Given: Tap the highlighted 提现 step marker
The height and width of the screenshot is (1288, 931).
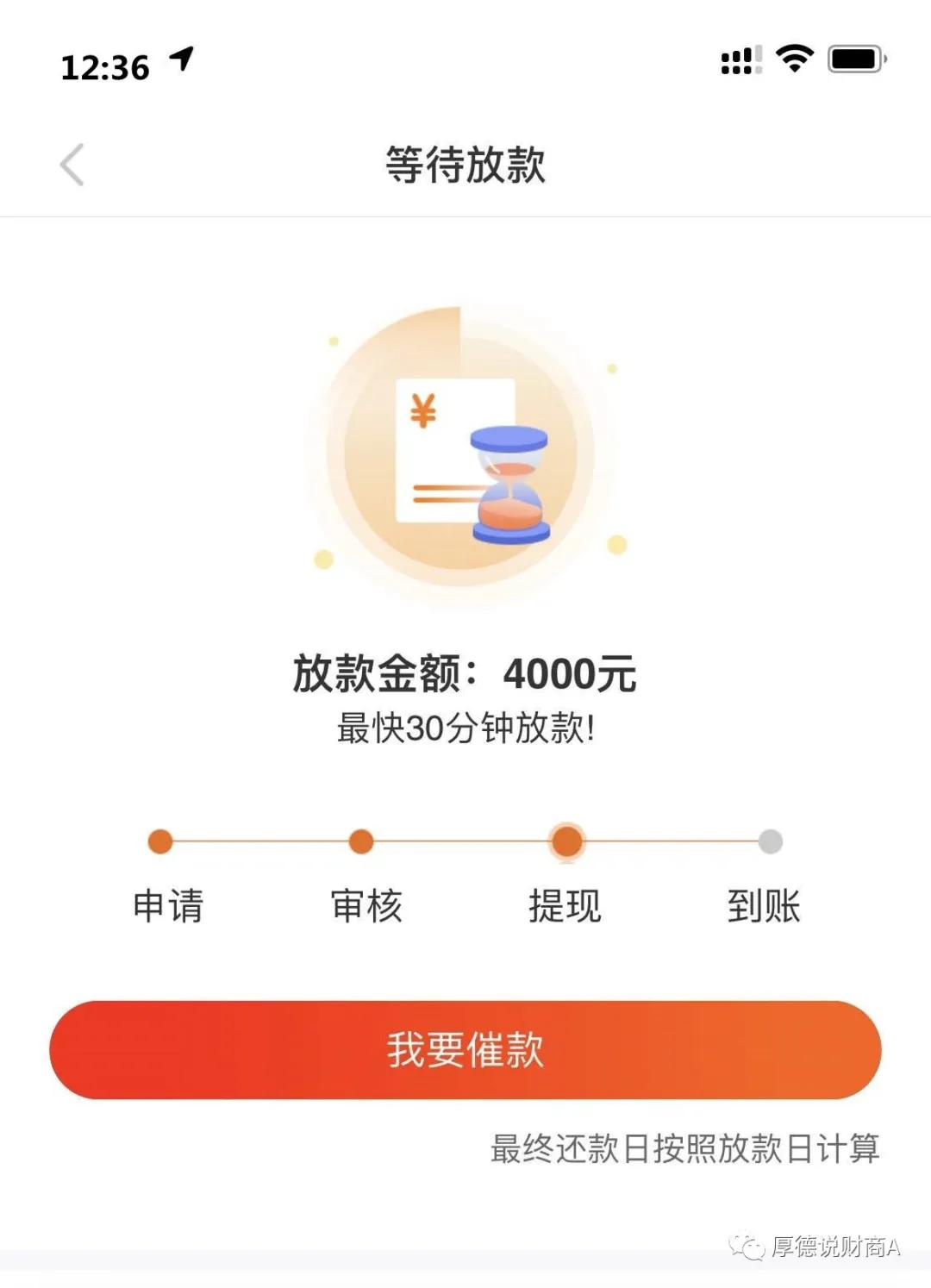Looking at the screenshot, I should tap(567, 840).
